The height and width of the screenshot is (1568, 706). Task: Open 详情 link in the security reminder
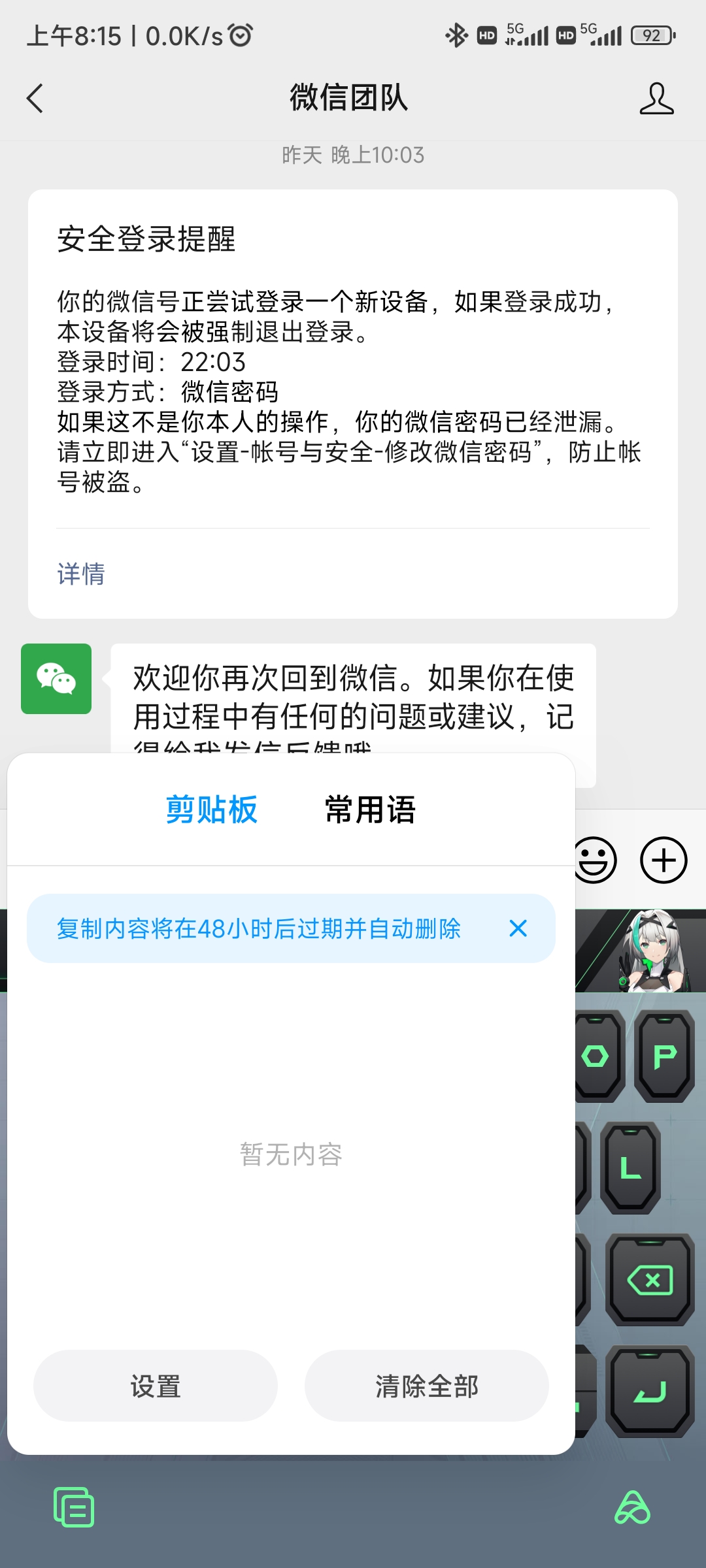81,574
